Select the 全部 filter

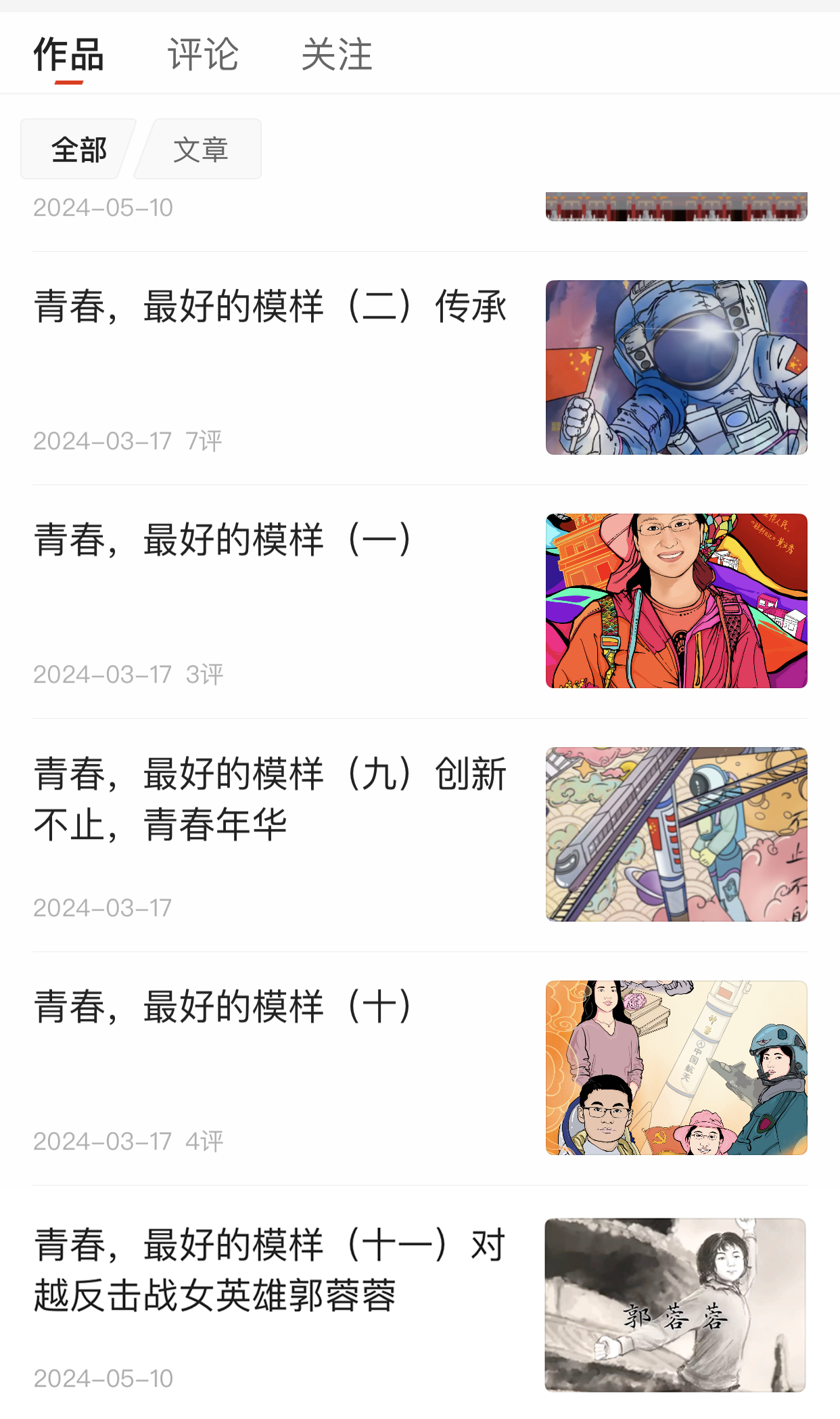[78, 150]
